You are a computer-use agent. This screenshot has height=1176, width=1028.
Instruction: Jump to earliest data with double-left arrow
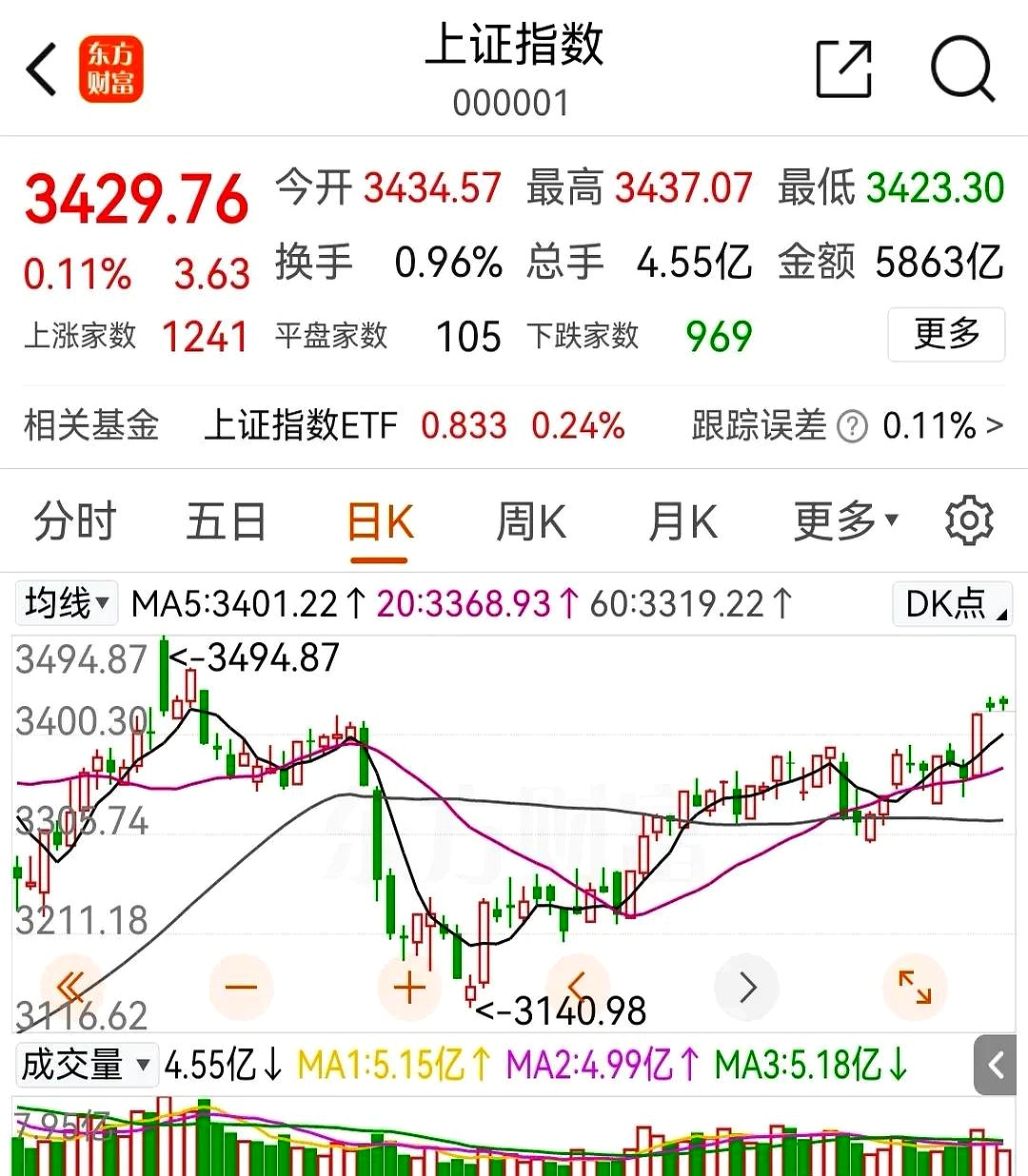[72, 988]
